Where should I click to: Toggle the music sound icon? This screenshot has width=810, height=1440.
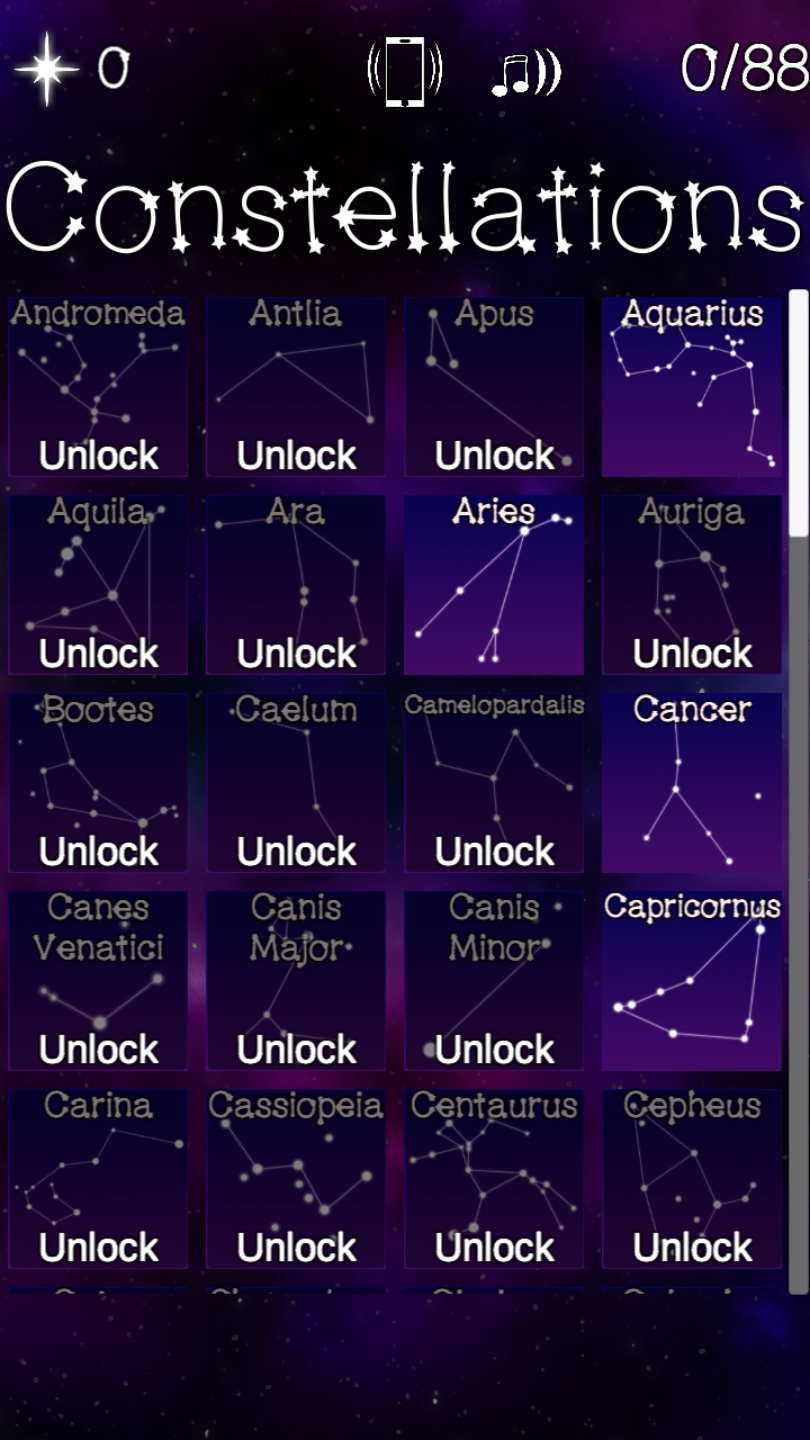525,74
